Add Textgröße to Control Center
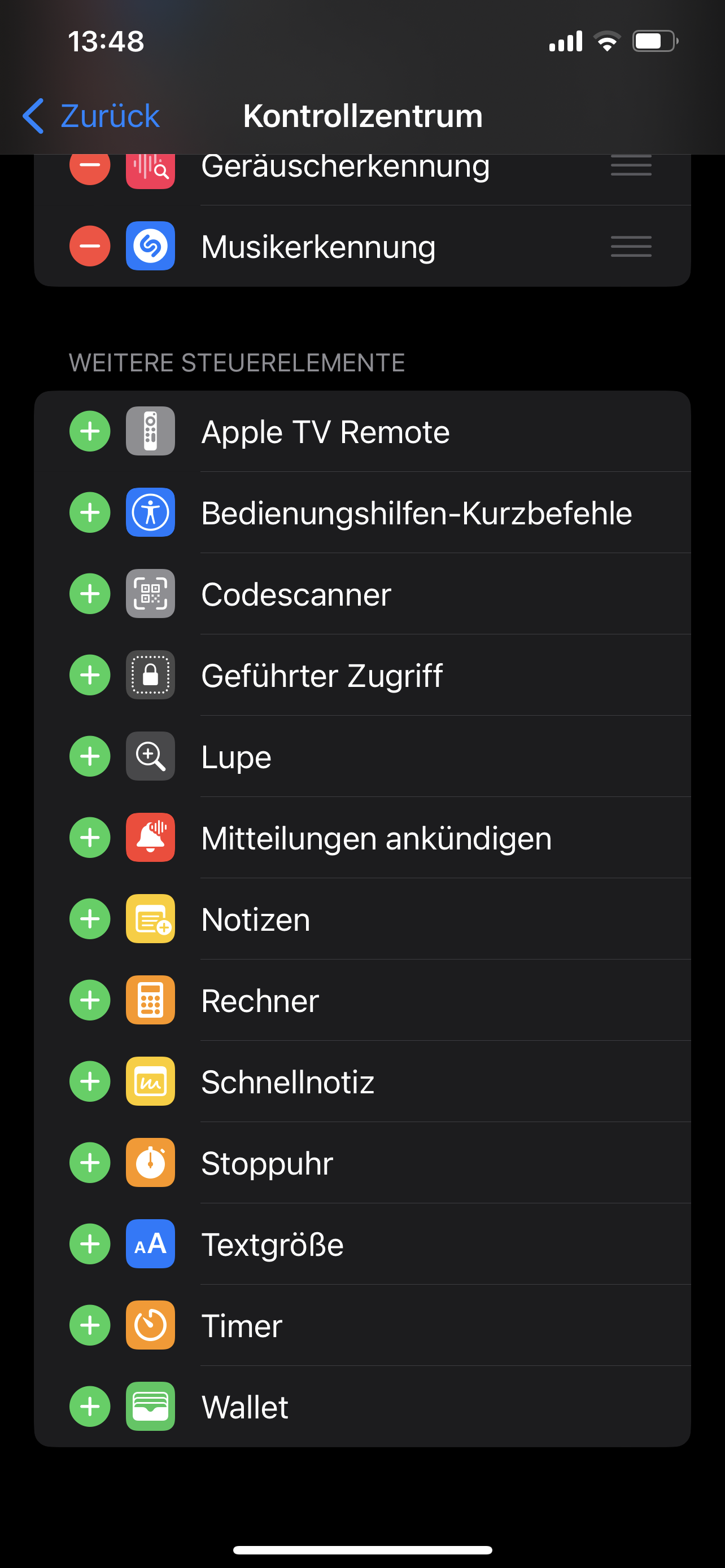This screenshot has width=725, height=1568. 89,1244
